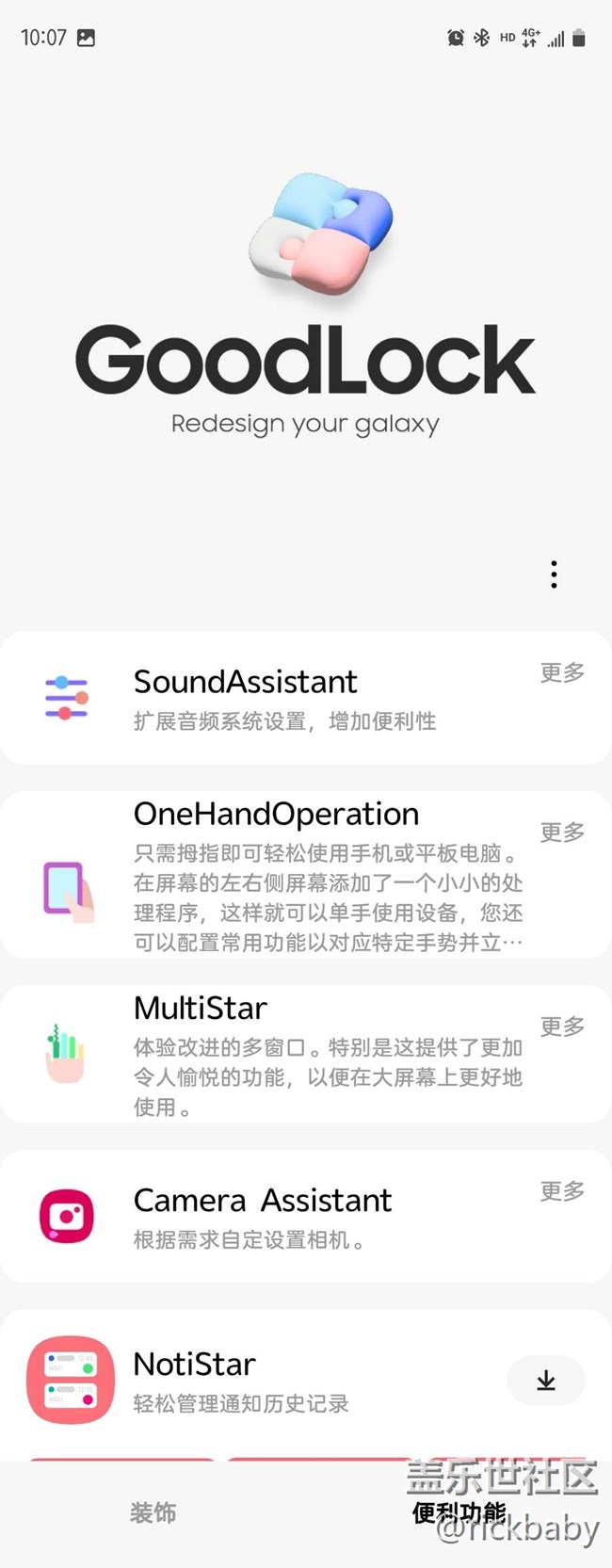Switch to the 装饰 tab
This screenshot has height=1568, width=612.
coord(153,1513)
